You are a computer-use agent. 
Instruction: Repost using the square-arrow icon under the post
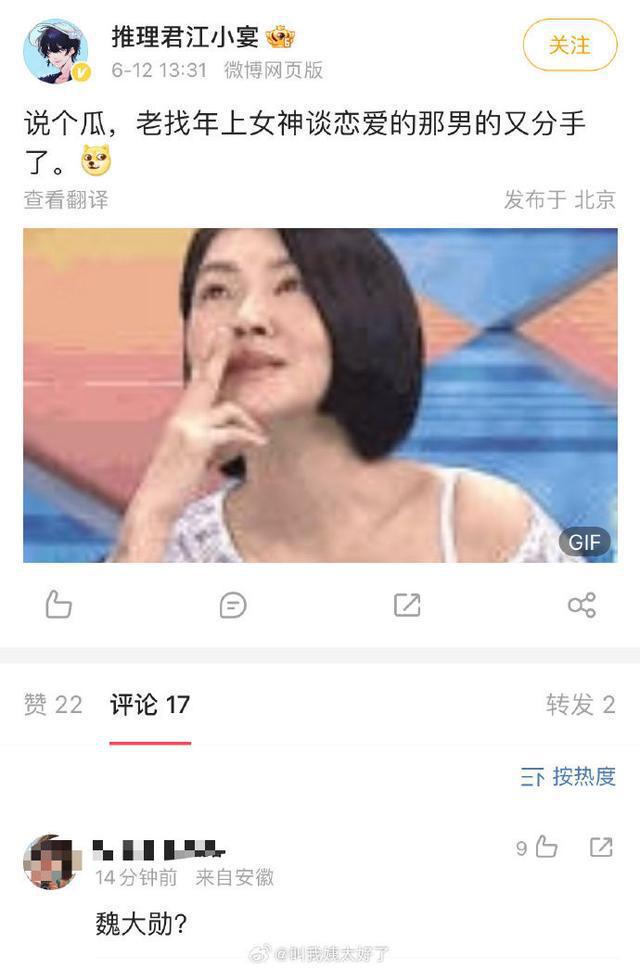pyautogui.click(x=407, y=605)
